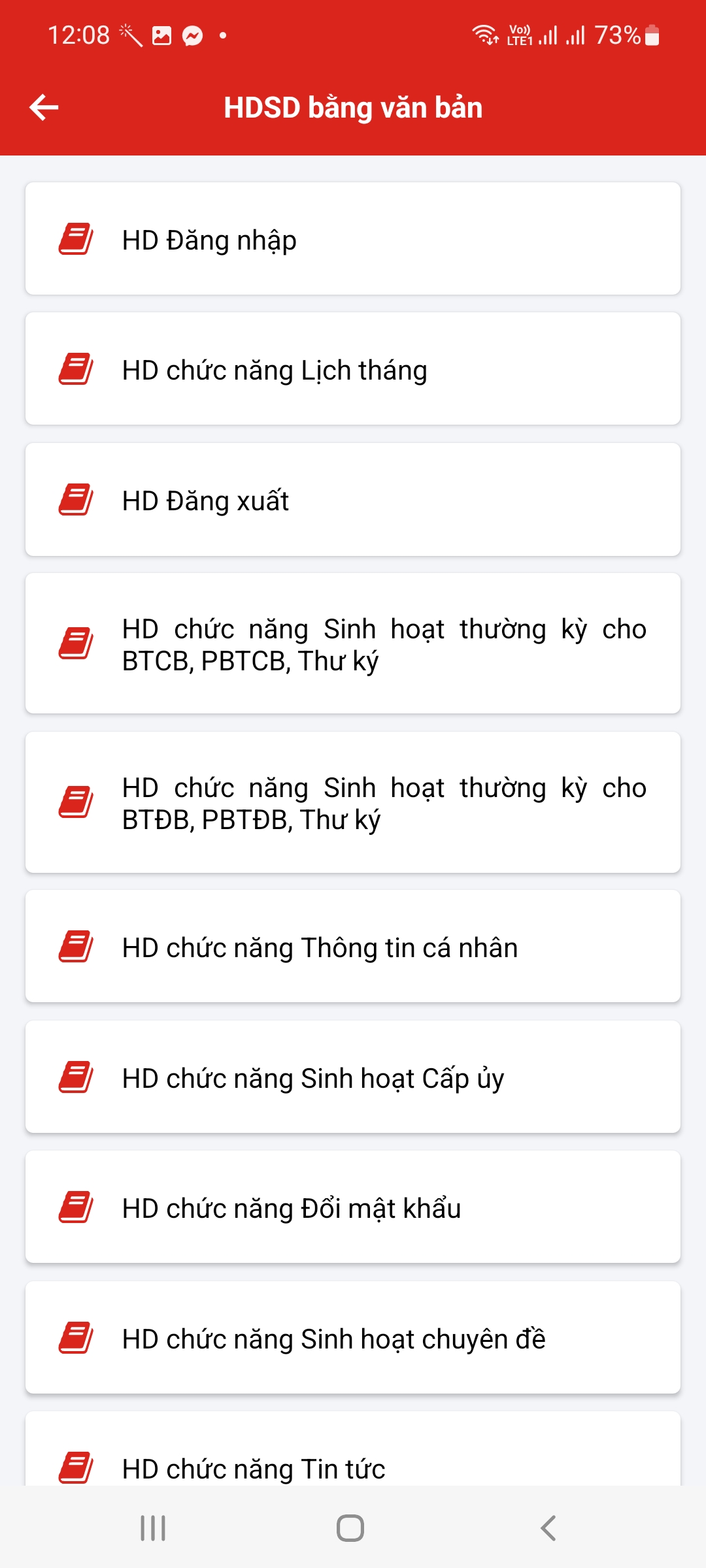Select HD chức năng Đổi mật khẩu
Viewport: 706px width, 1568px height.
pyautogui.click(x=353, y=1207)
